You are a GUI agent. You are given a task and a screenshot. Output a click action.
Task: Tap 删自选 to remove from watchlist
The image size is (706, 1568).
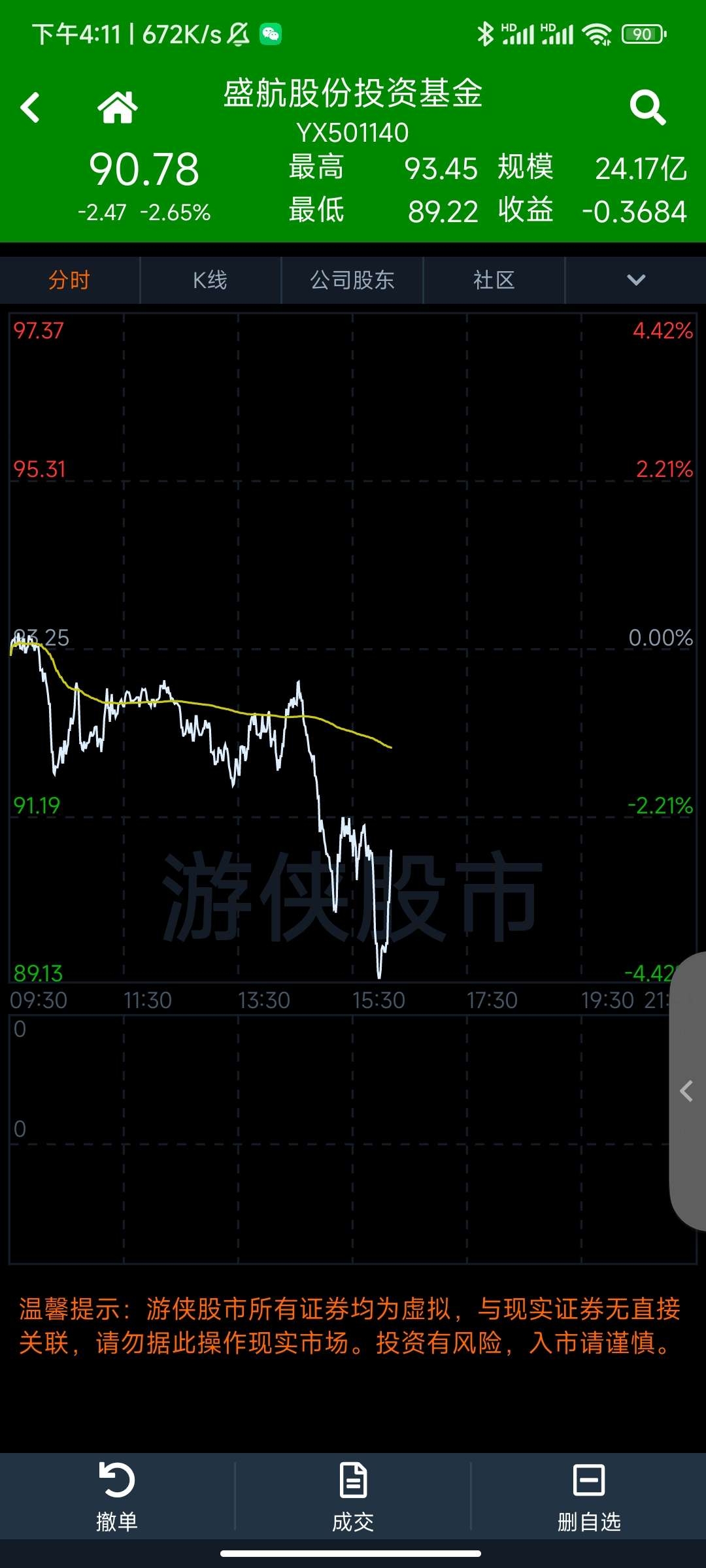tap(589, 1496)
